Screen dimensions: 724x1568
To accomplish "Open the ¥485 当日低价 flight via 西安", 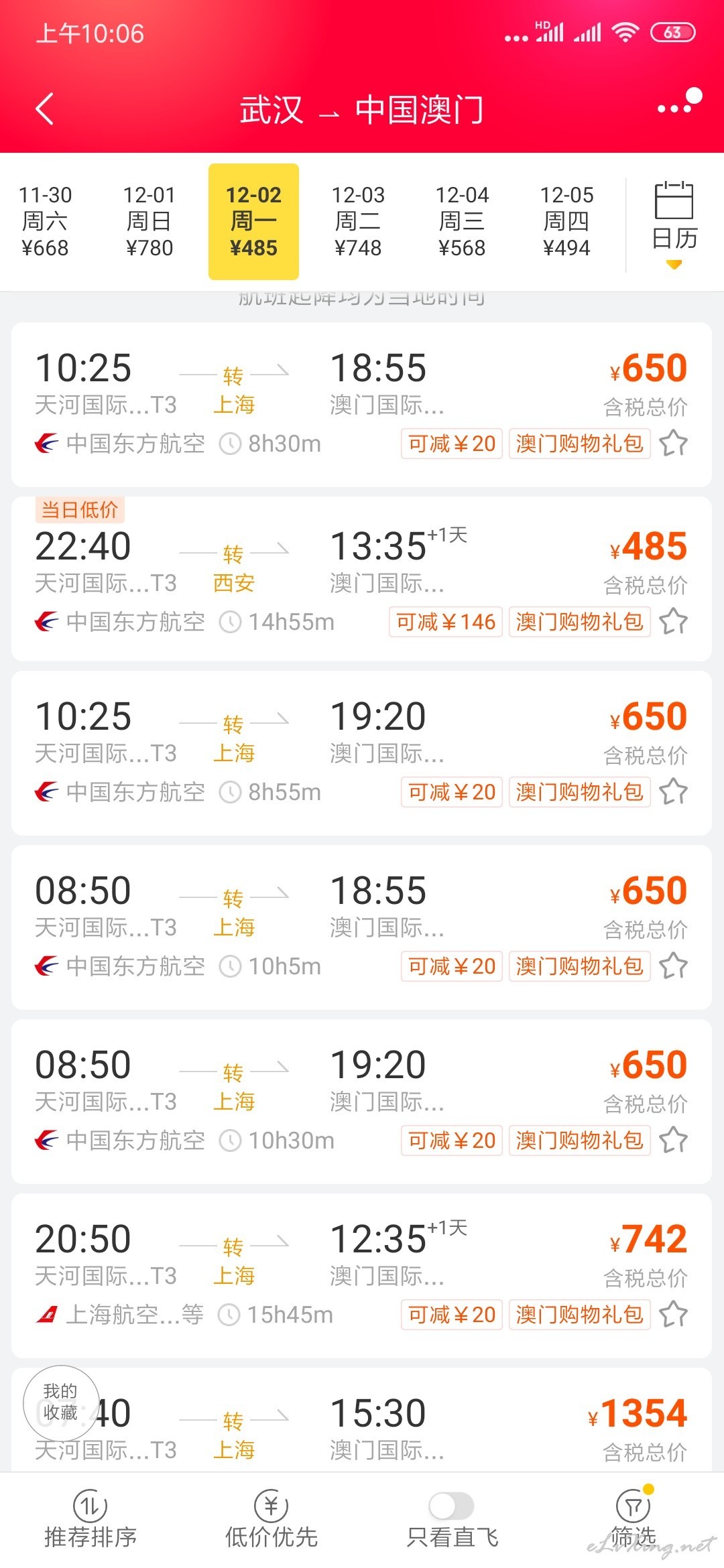I will [x=361, y=579].
